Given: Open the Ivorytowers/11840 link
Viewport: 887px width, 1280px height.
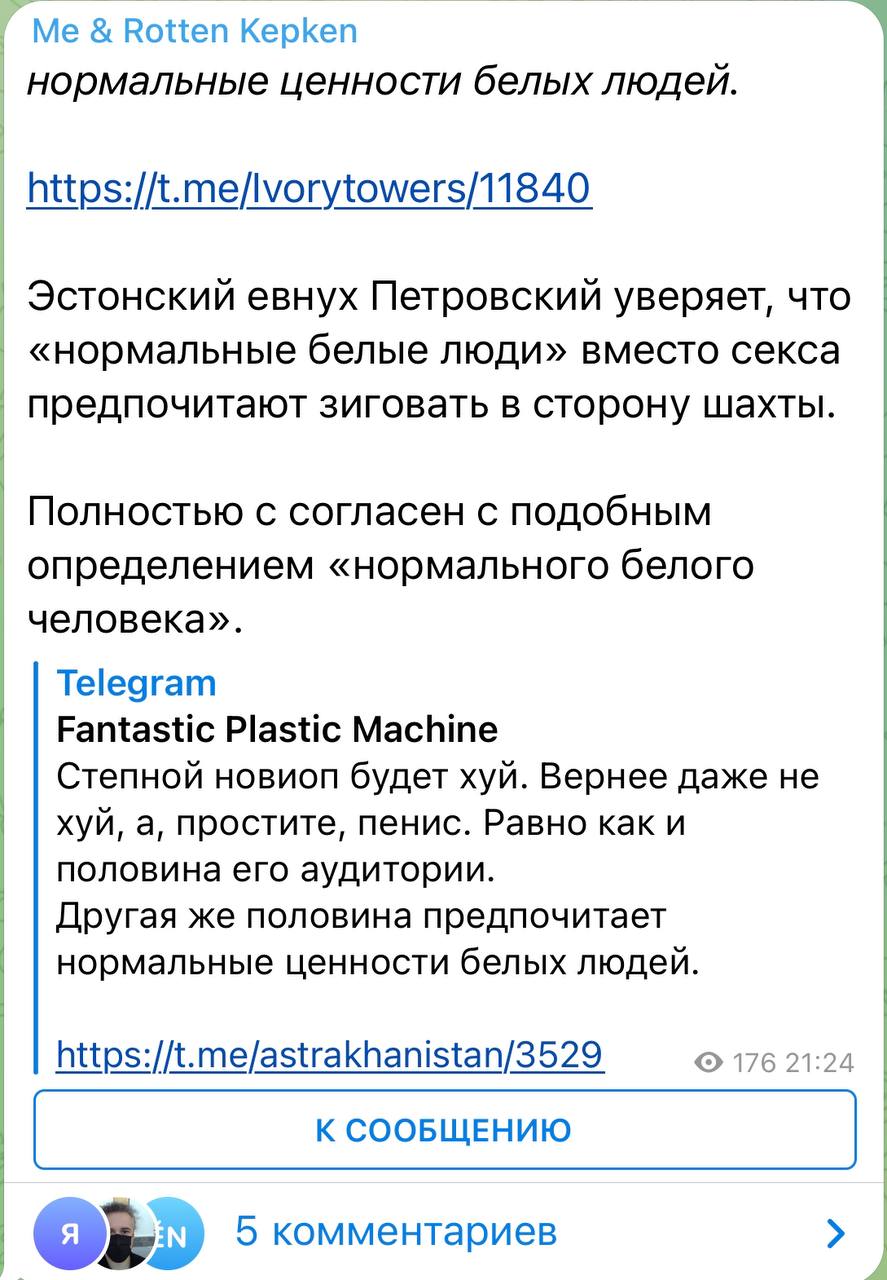Looking at the screenshot, I should pos(309,187).
